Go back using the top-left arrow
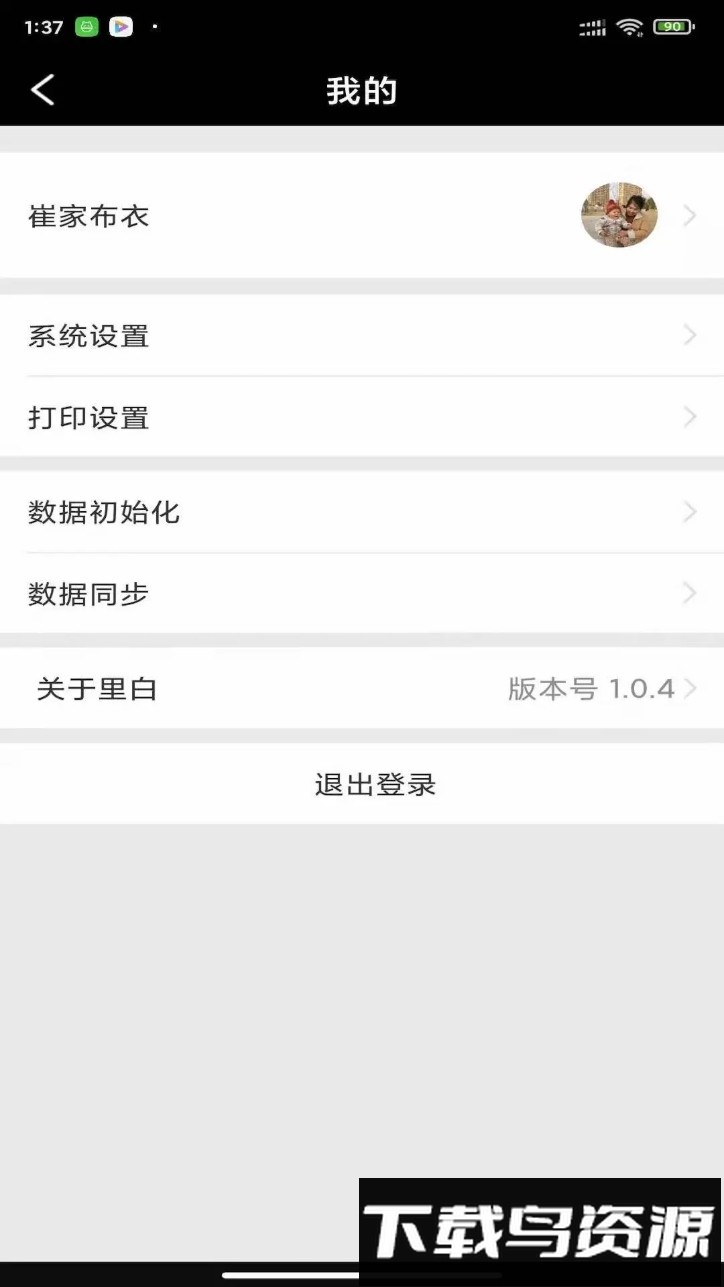 tap(42, 90)
